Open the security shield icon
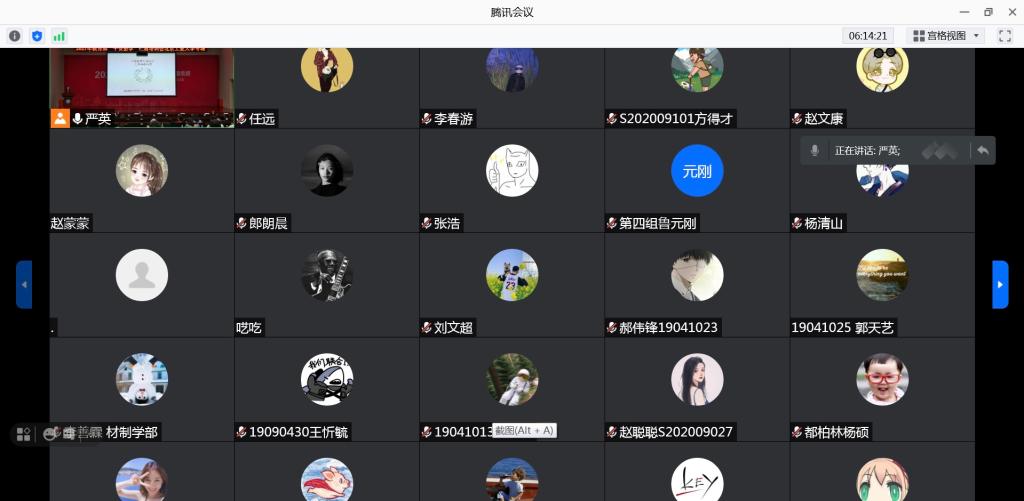Viewport: 1024px width, 501px height. [x=37, y=35]
